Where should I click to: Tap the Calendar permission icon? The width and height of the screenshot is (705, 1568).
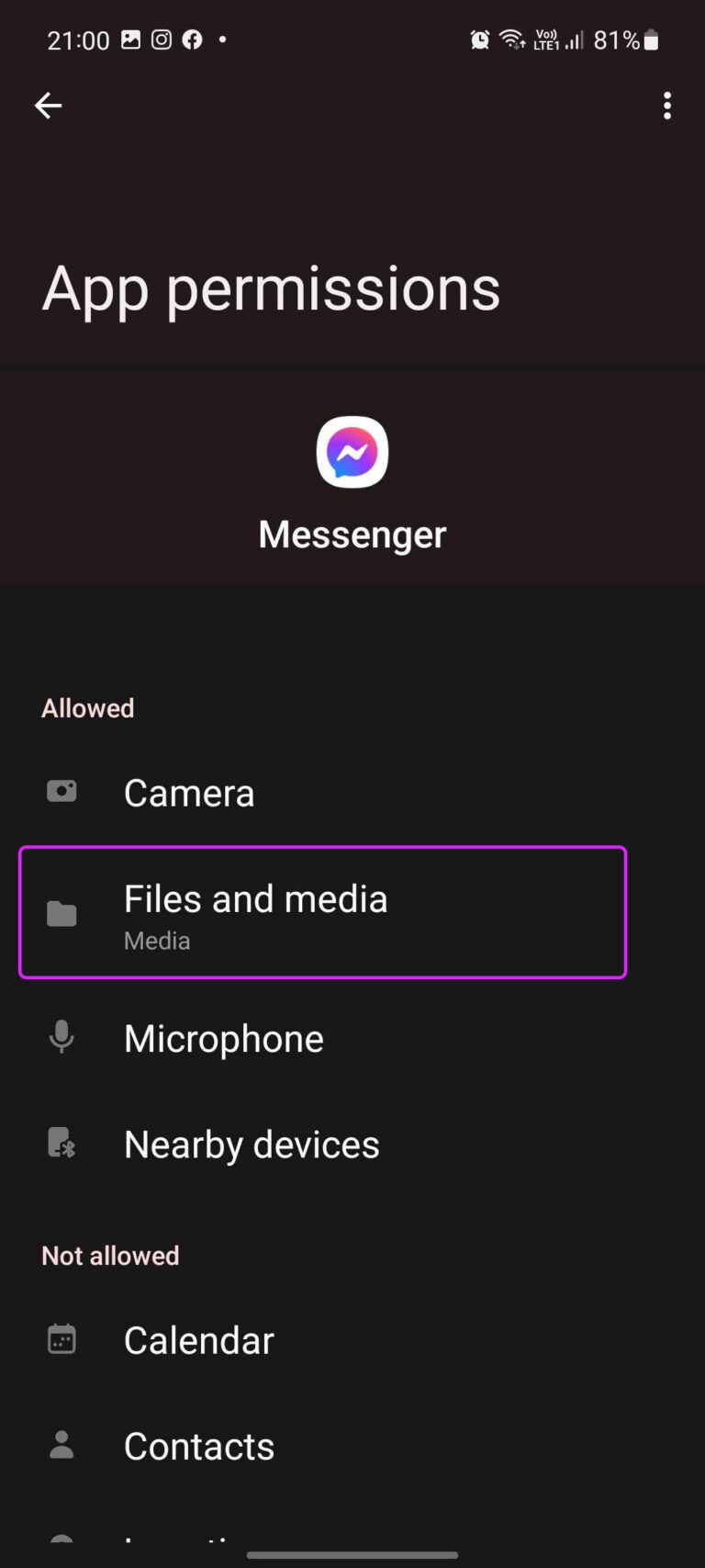(x=61, y=1339)
